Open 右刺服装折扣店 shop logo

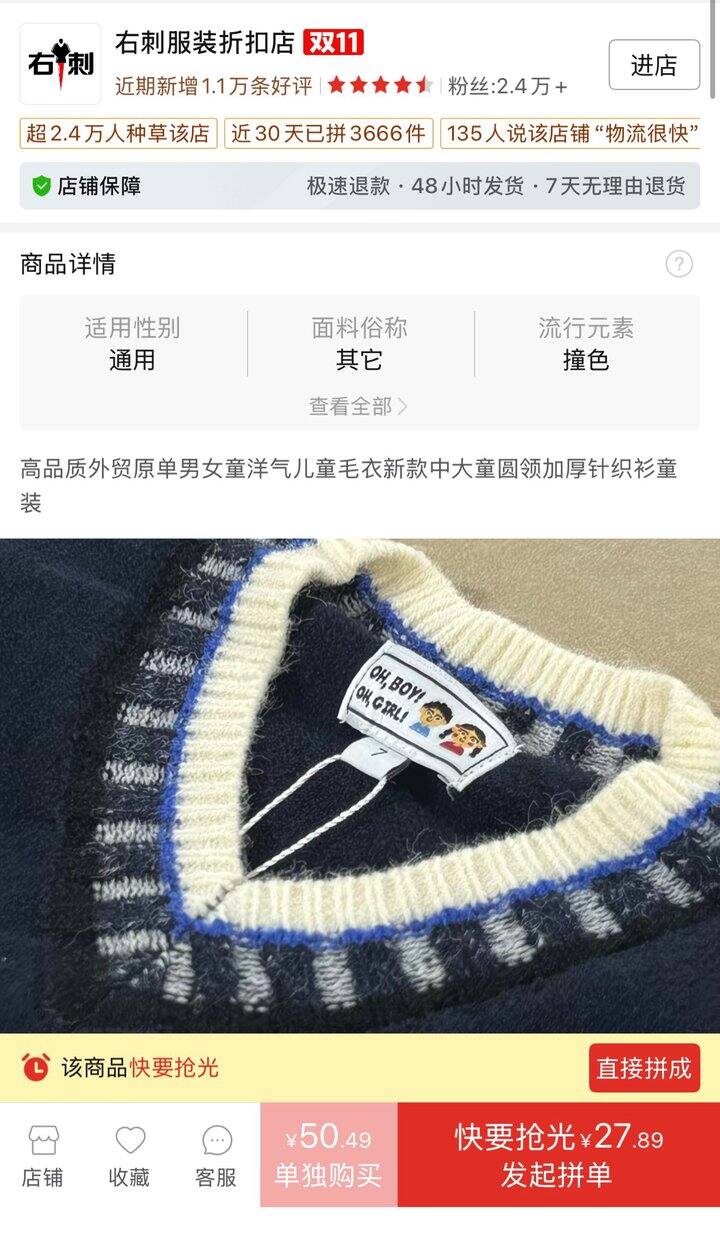[x=60, y=64]
